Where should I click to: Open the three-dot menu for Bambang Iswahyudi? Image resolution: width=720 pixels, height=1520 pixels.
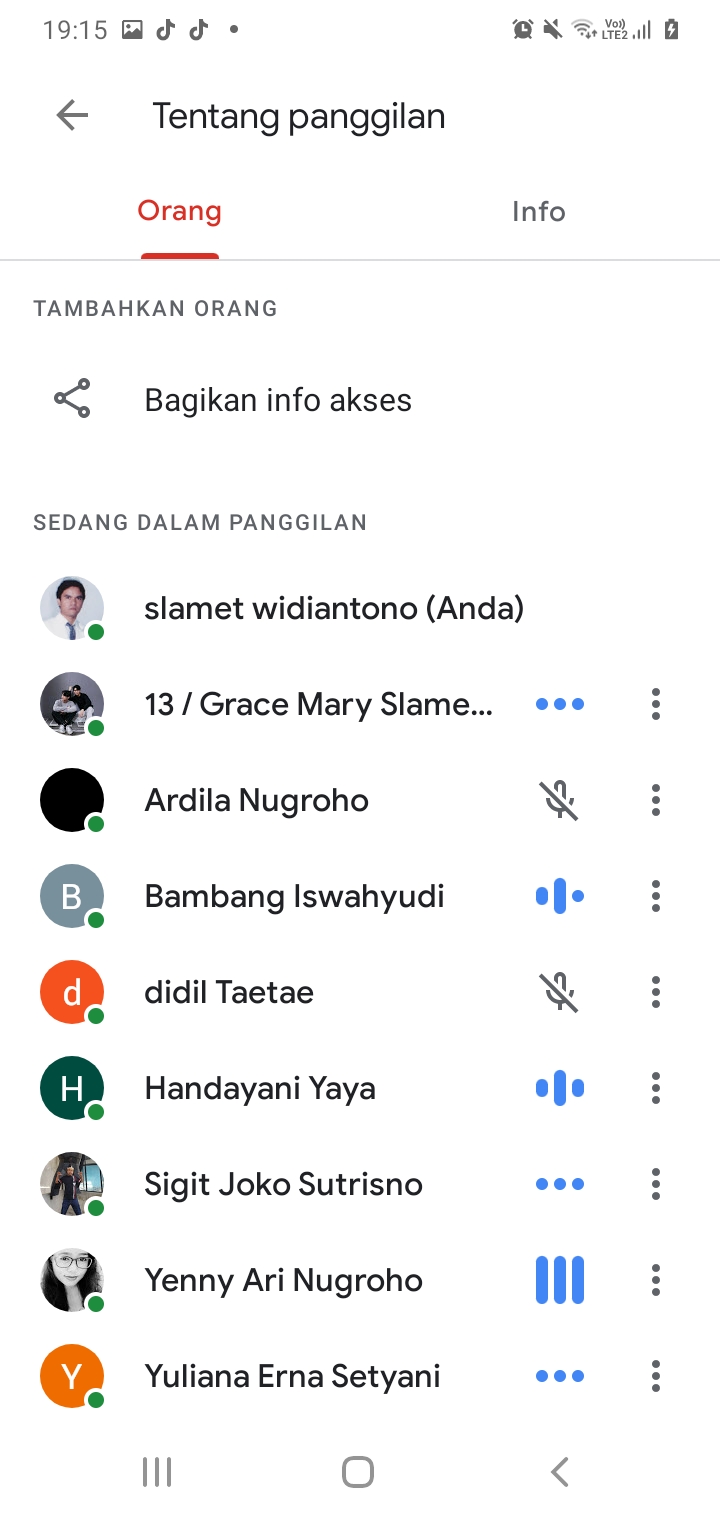tap(656, 896)
